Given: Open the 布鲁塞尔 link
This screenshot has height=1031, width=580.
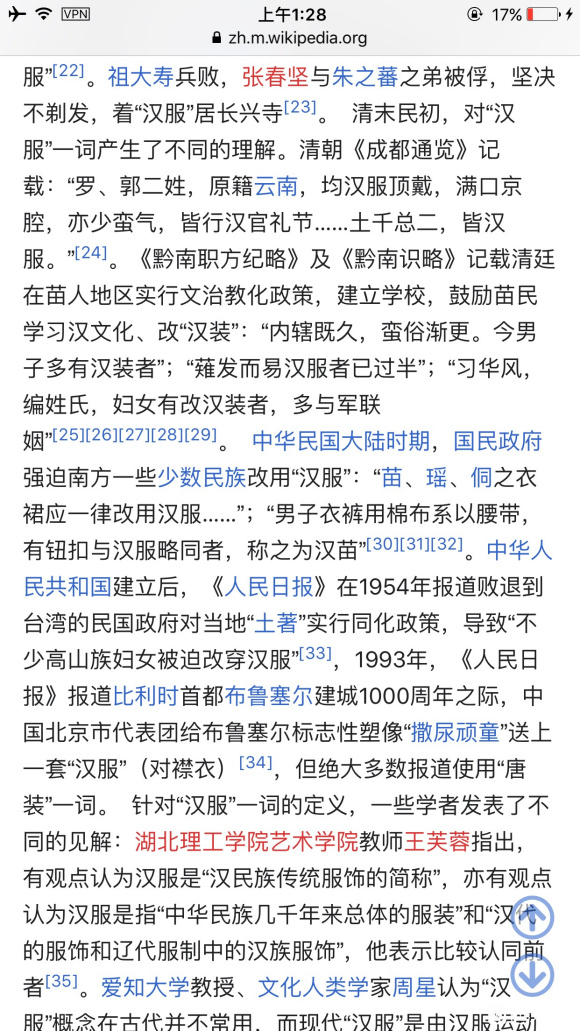Looking at the screenshot, I should 268,696.
